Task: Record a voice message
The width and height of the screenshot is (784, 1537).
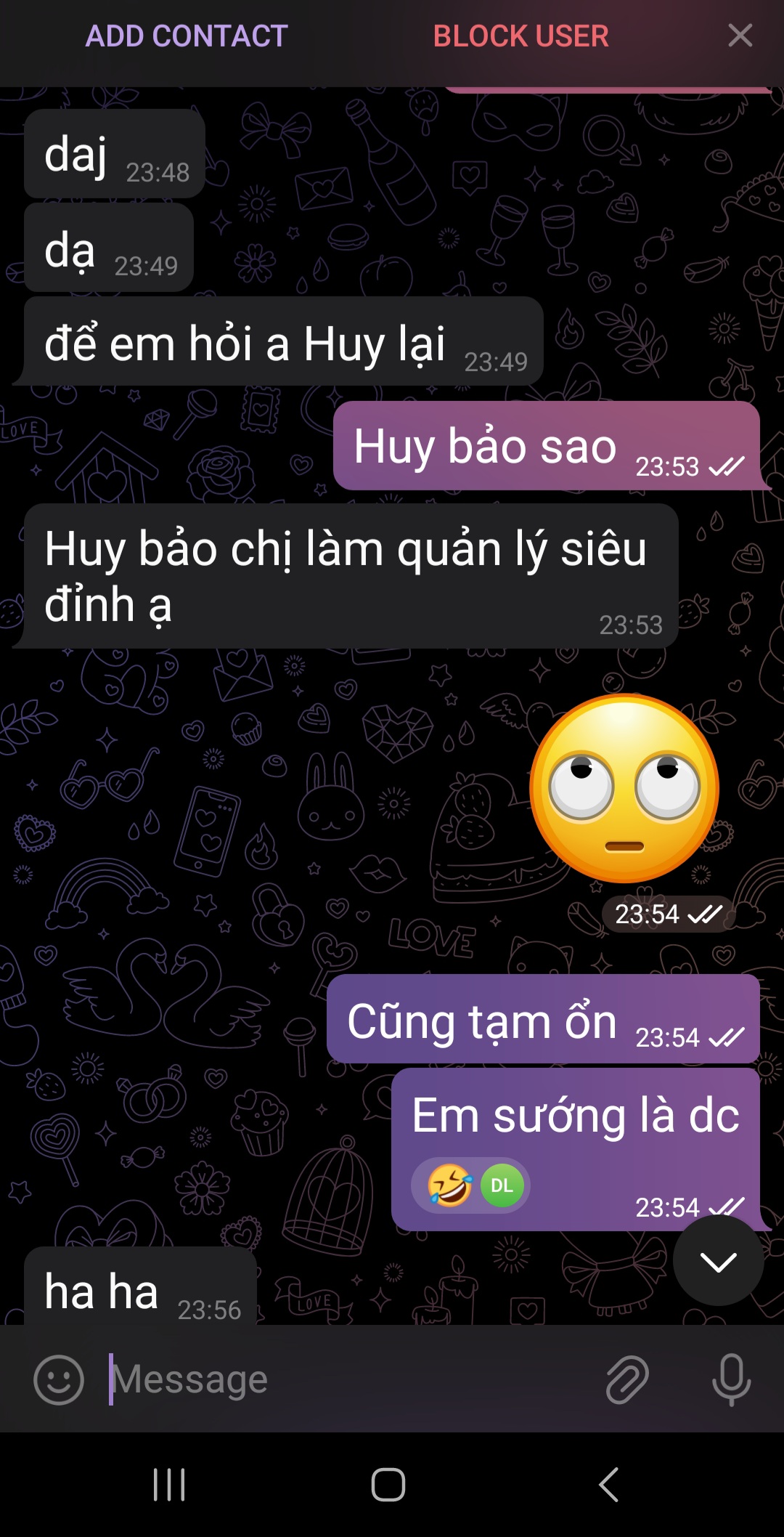Action: (x=731, y=1379)
